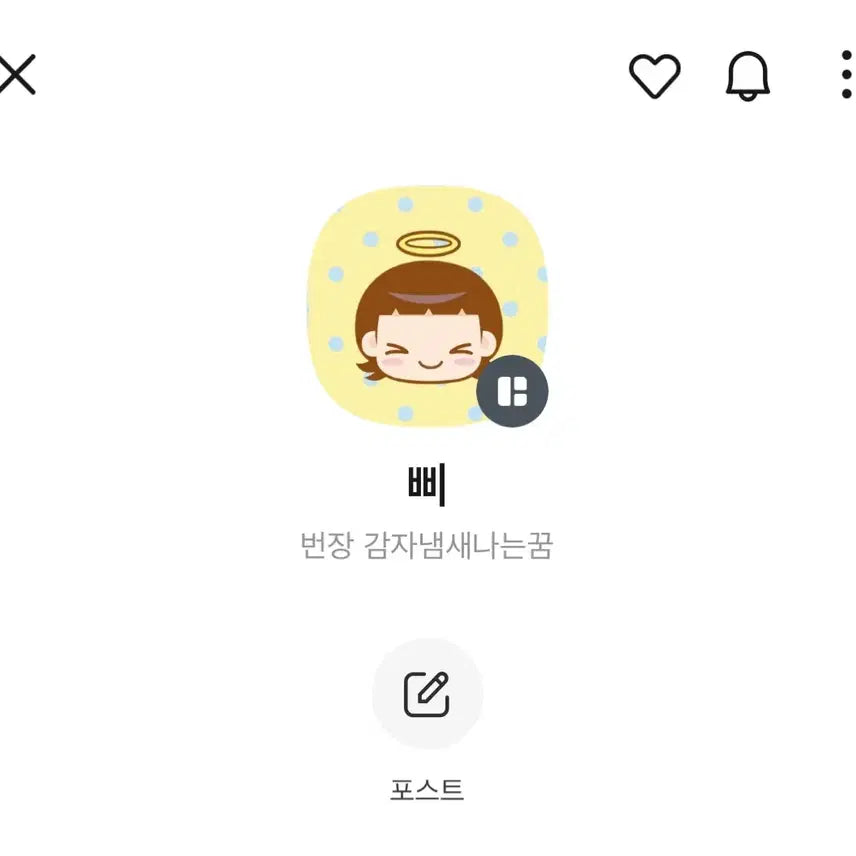Close the profile screen
This screenshot has width=856, height=856.
(x=17, y=75)
